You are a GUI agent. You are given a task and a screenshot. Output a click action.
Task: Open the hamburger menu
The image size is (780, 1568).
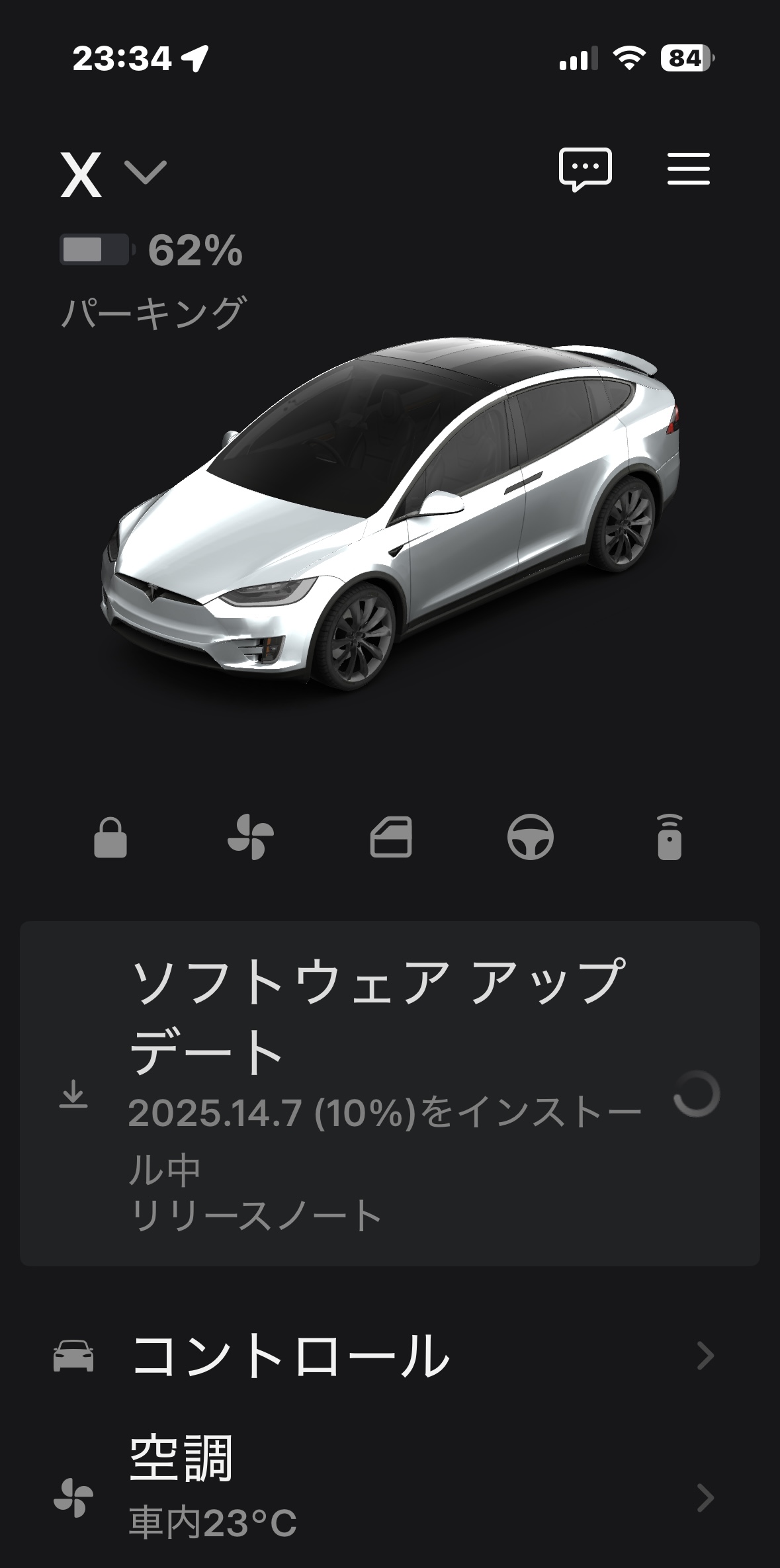(x=688, y=169)
